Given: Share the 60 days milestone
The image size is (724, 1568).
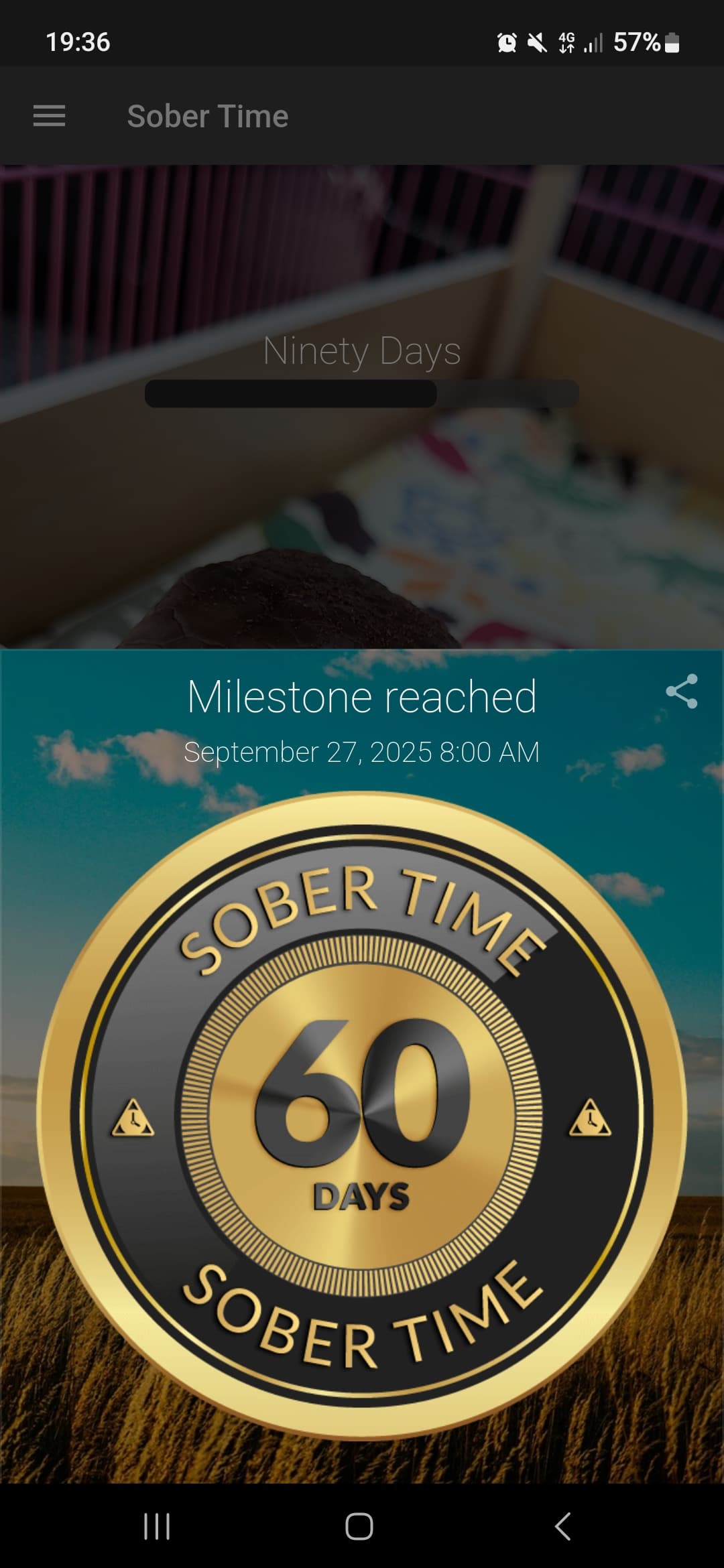Looking at the screenshot, I should (x=682, y=691).
